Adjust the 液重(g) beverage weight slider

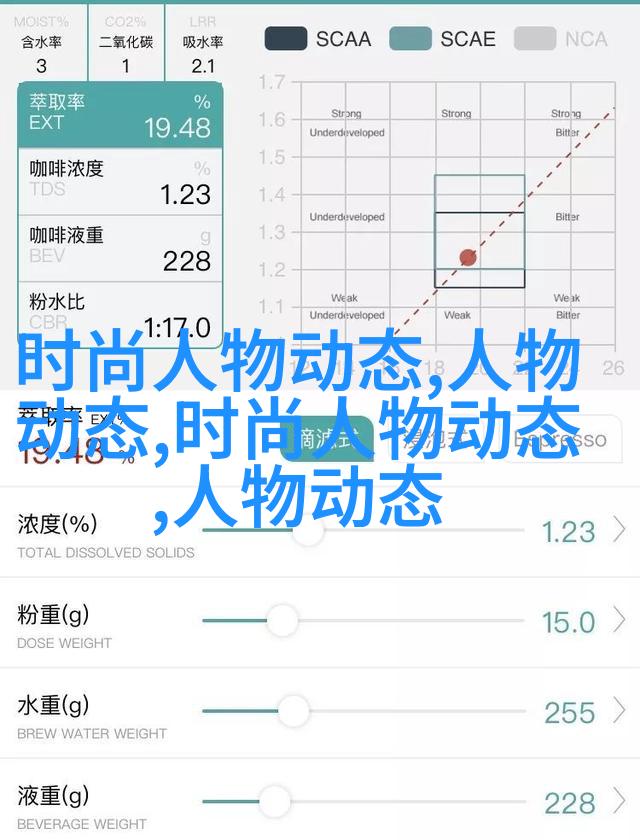272,800
